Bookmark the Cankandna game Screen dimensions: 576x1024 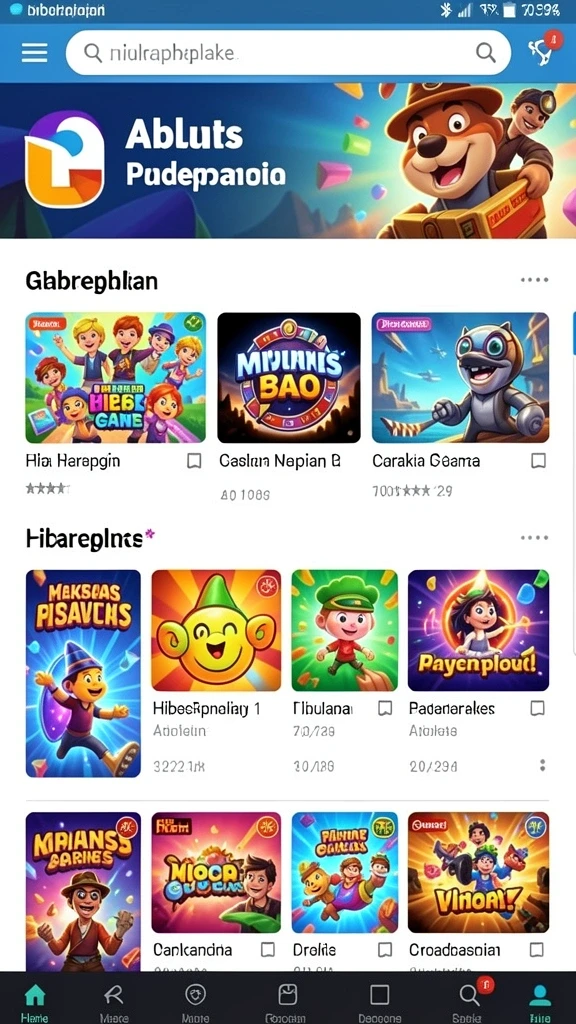[268, 950]
